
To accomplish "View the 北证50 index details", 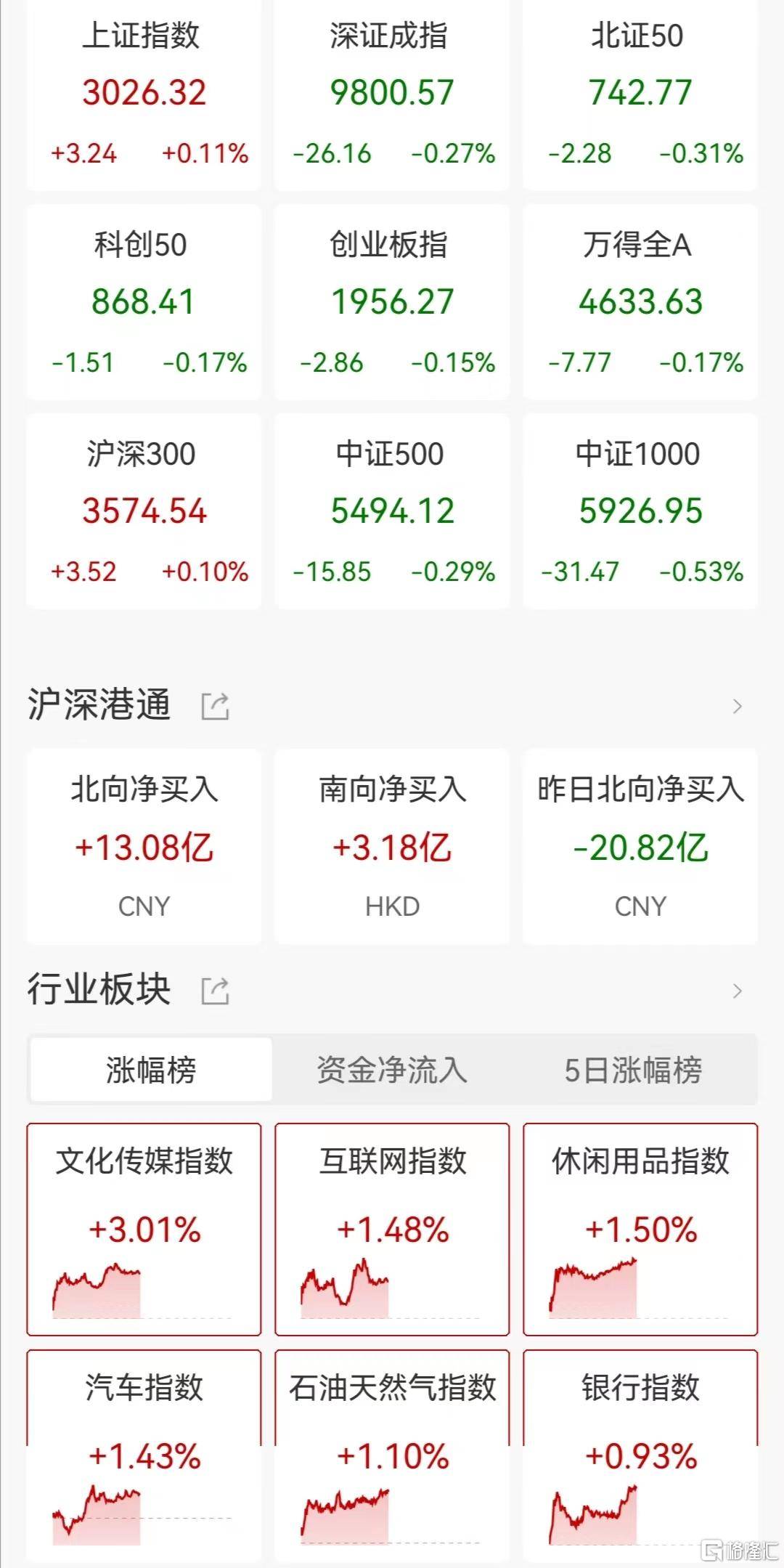I will (x=640, y=94).
